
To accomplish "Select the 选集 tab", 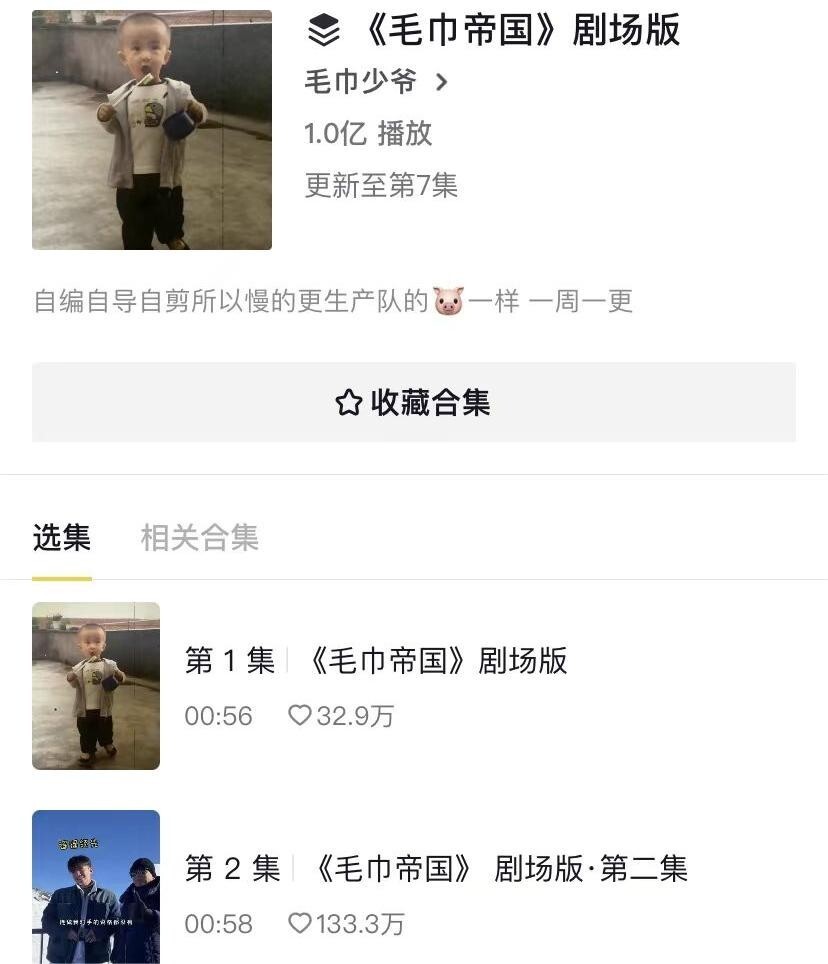I will click(x=62, y=538).
